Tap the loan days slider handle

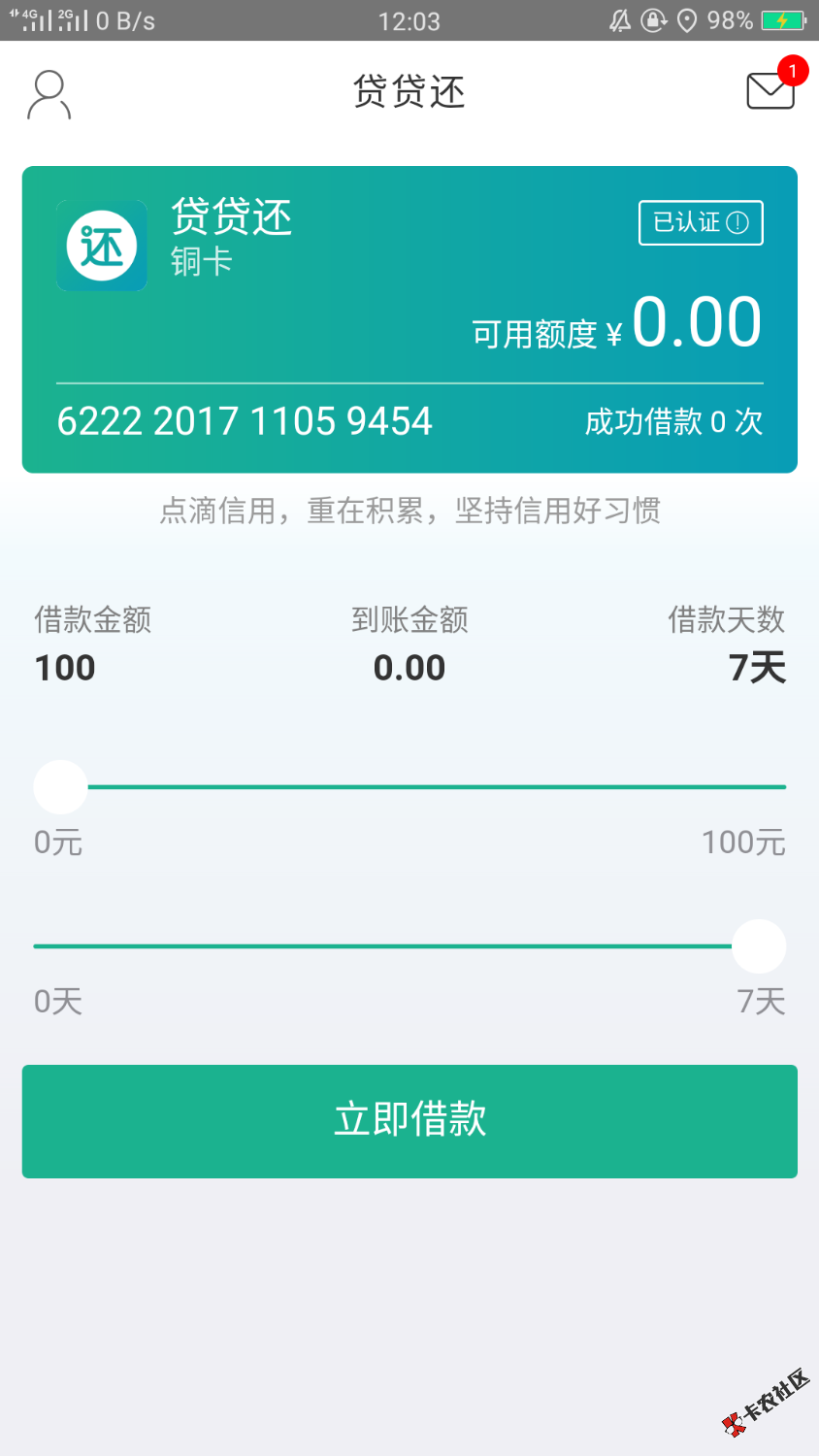pos(758,946)
